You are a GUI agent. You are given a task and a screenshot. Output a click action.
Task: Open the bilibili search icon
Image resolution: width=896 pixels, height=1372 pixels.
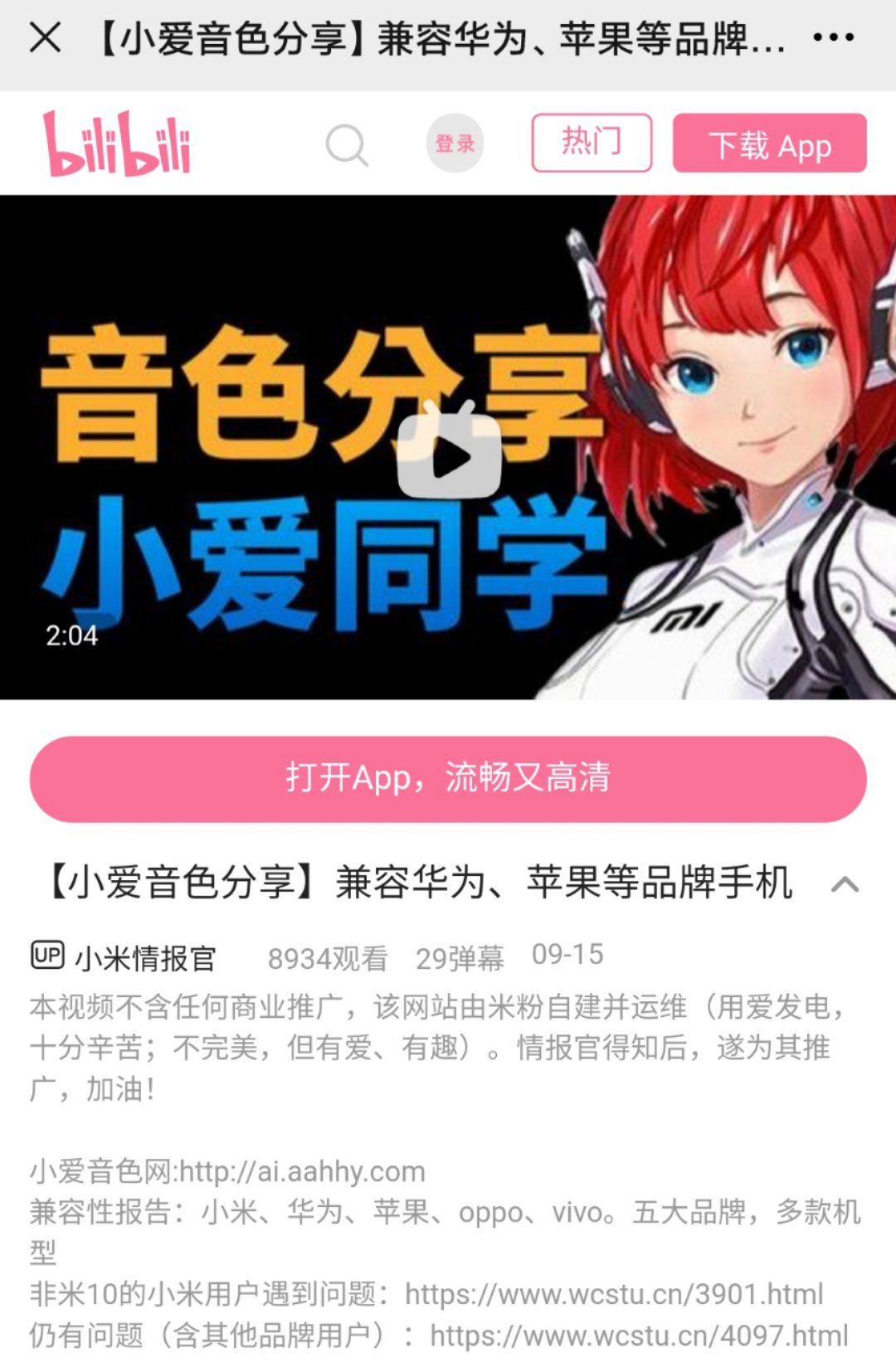pos(346,146)
